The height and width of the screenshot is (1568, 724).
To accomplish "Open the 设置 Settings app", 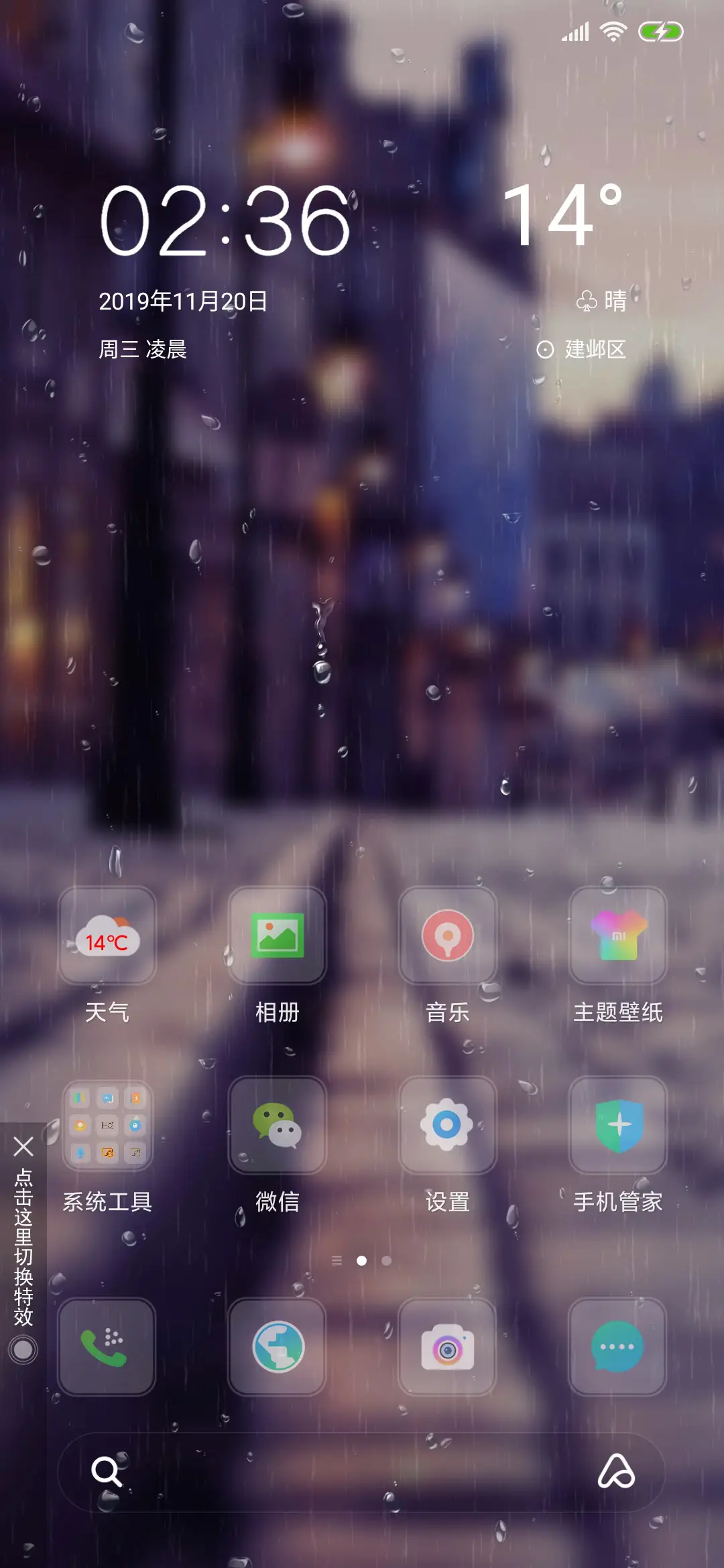I will 447,1126.
